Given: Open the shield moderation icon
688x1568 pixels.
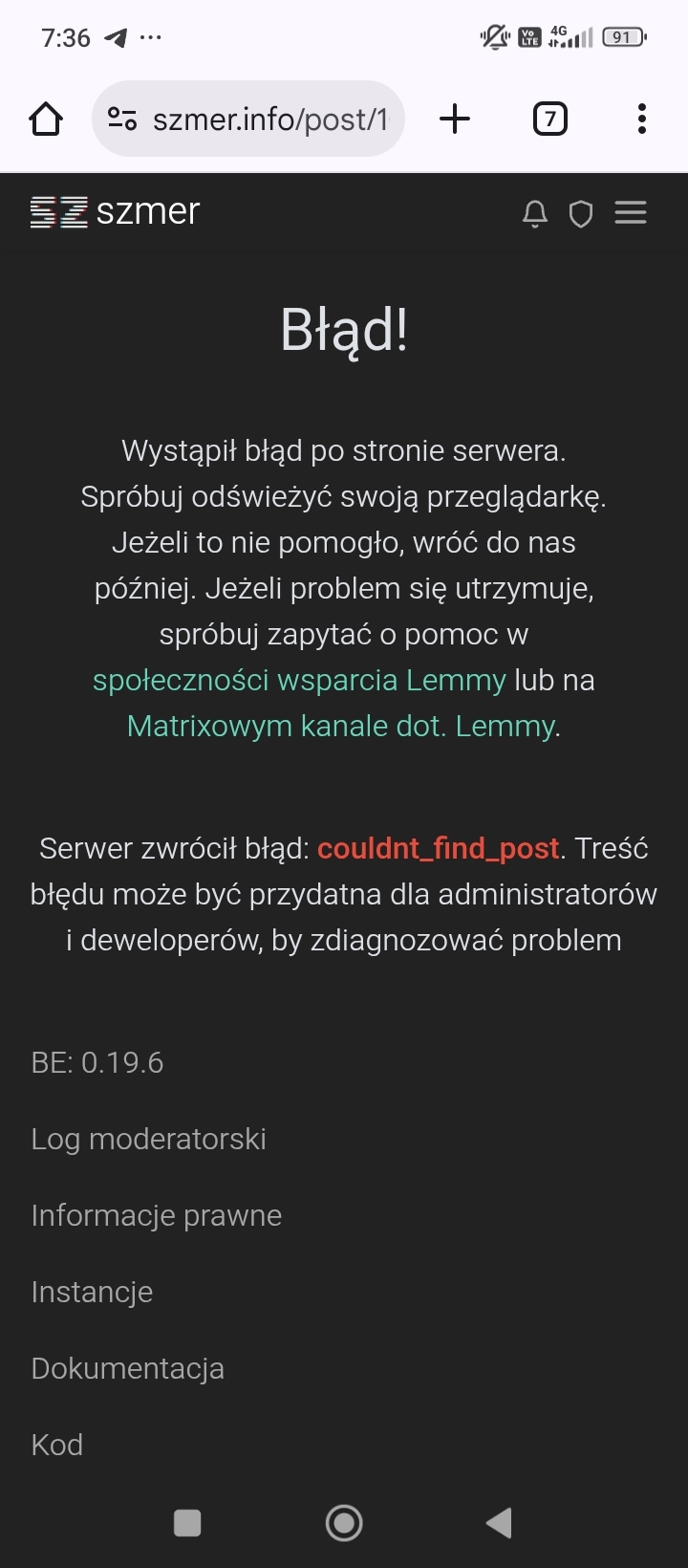Looking at the screenshot, I should (x=581, y=213).
